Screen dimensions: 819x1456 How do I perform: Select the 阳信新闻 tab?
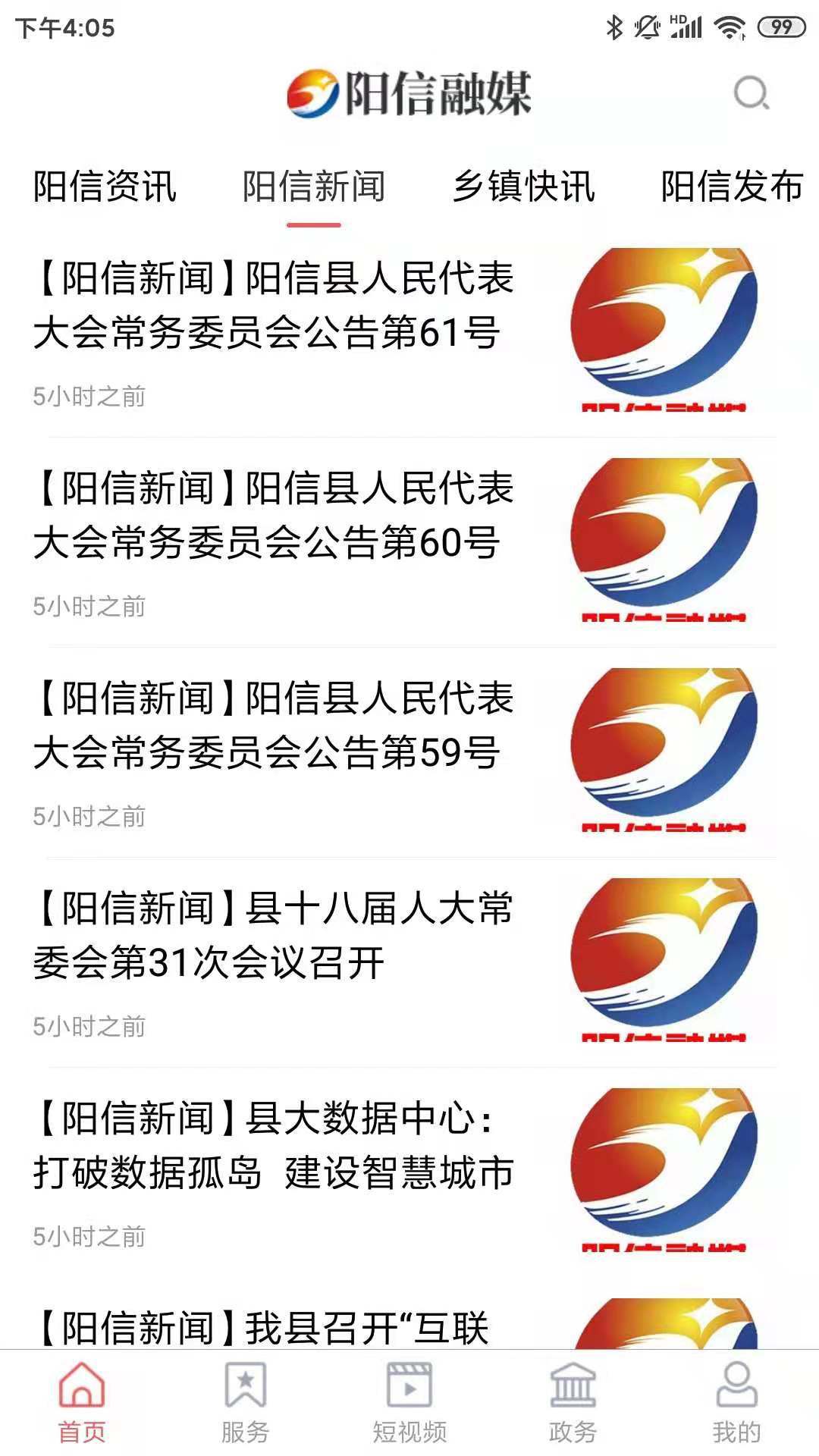[313, 187]
